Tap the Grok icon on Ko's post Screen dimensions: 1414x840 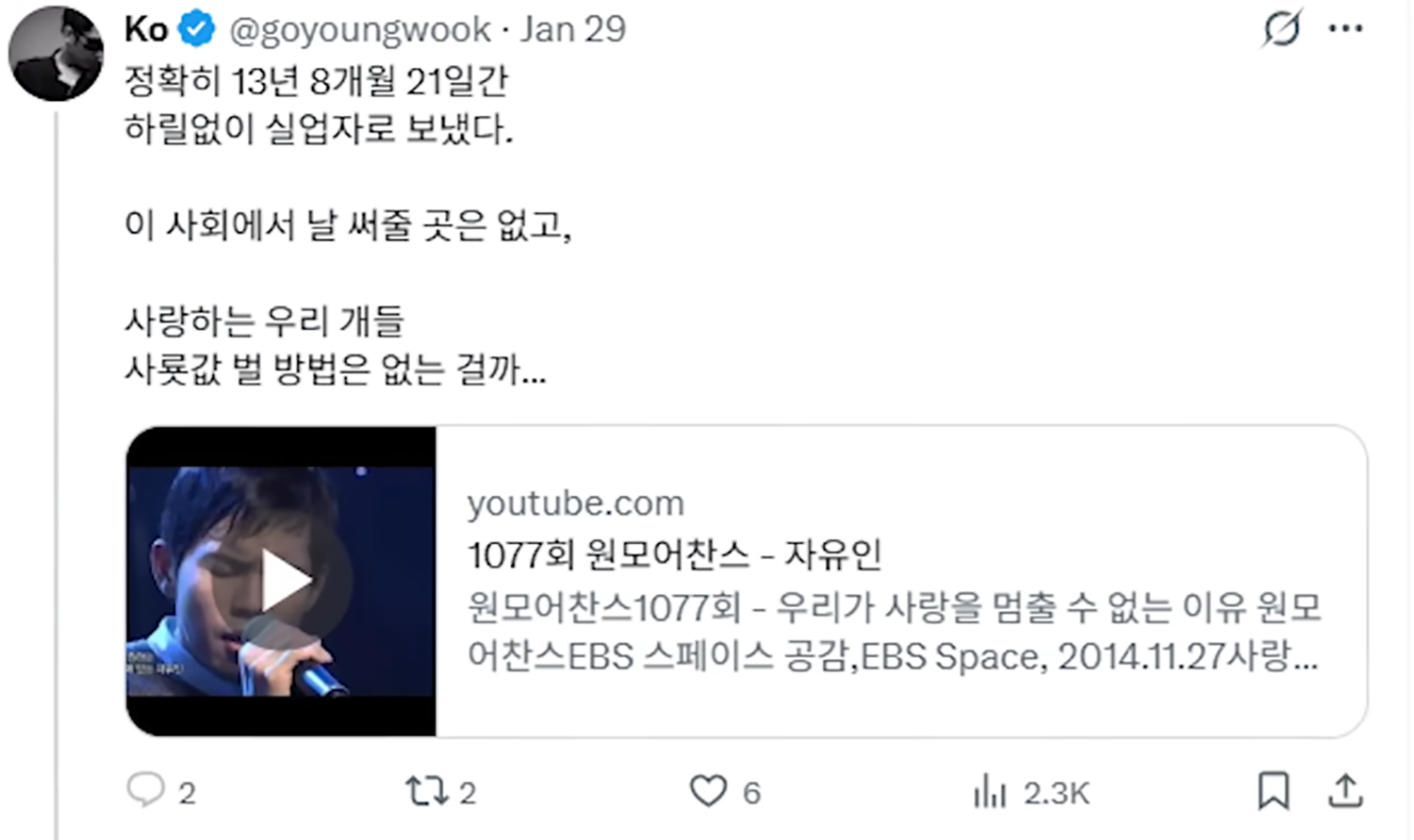click(1281, 28)
